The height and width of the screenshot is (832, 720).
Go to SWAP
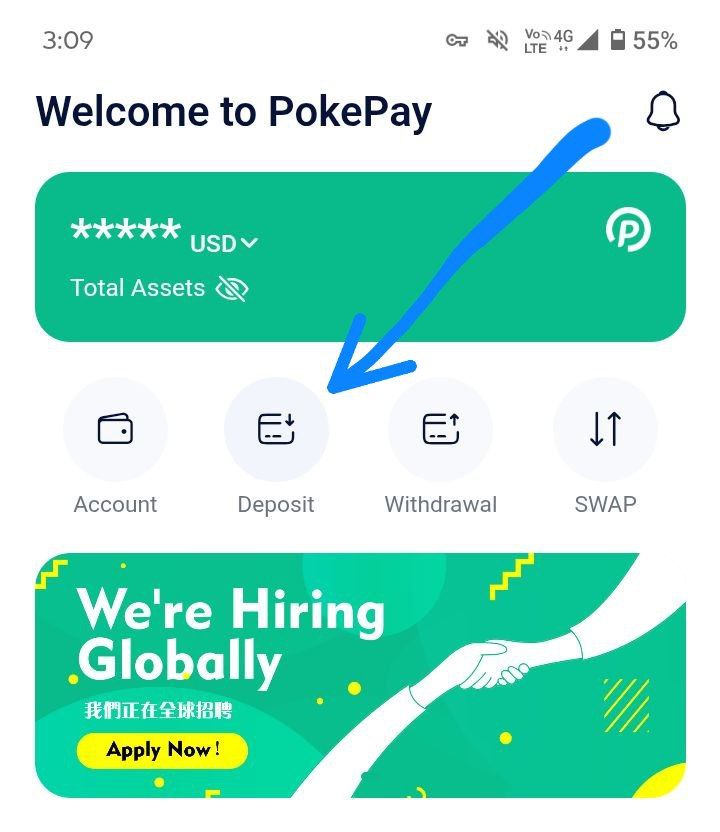coord(605,429)
